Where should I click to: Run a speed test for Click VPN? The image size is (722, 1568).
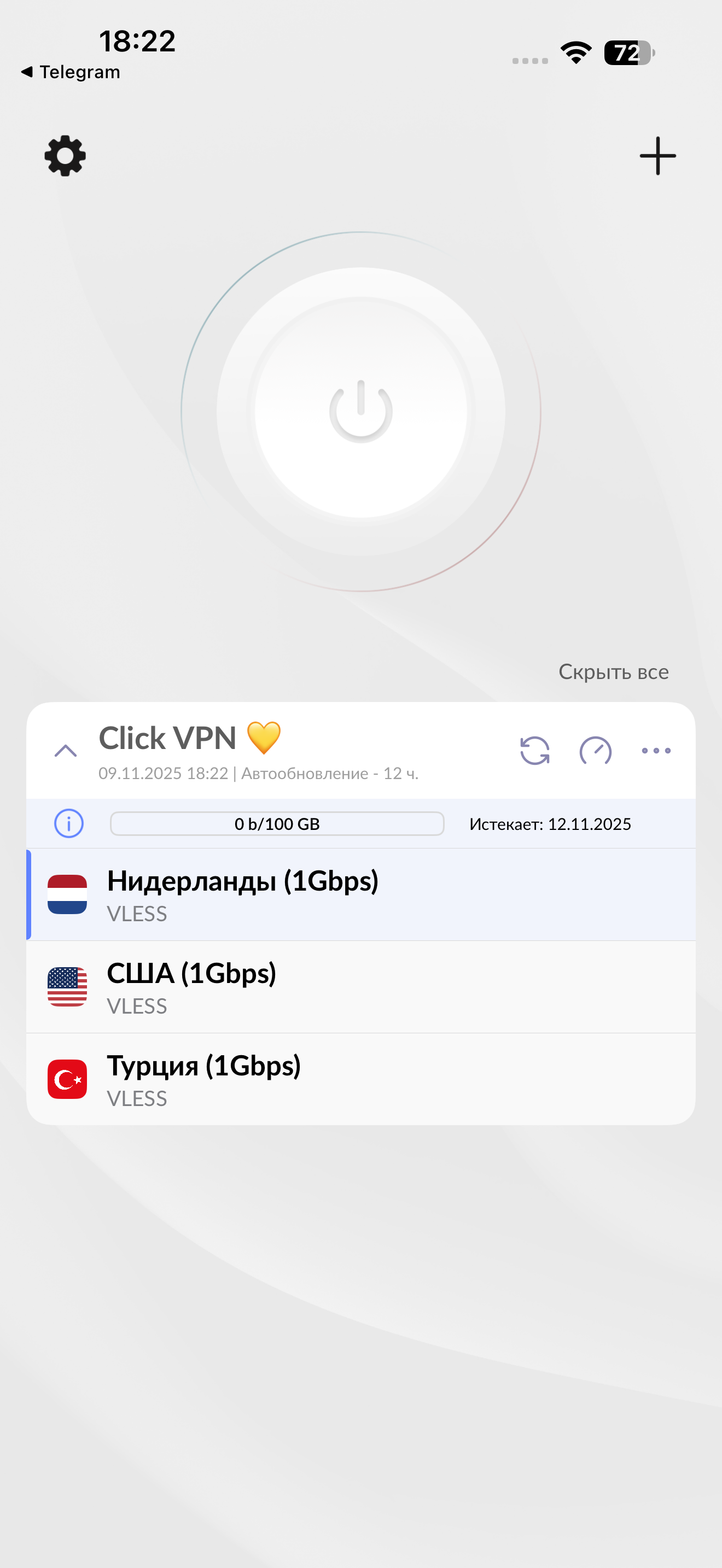click(595, 751)
